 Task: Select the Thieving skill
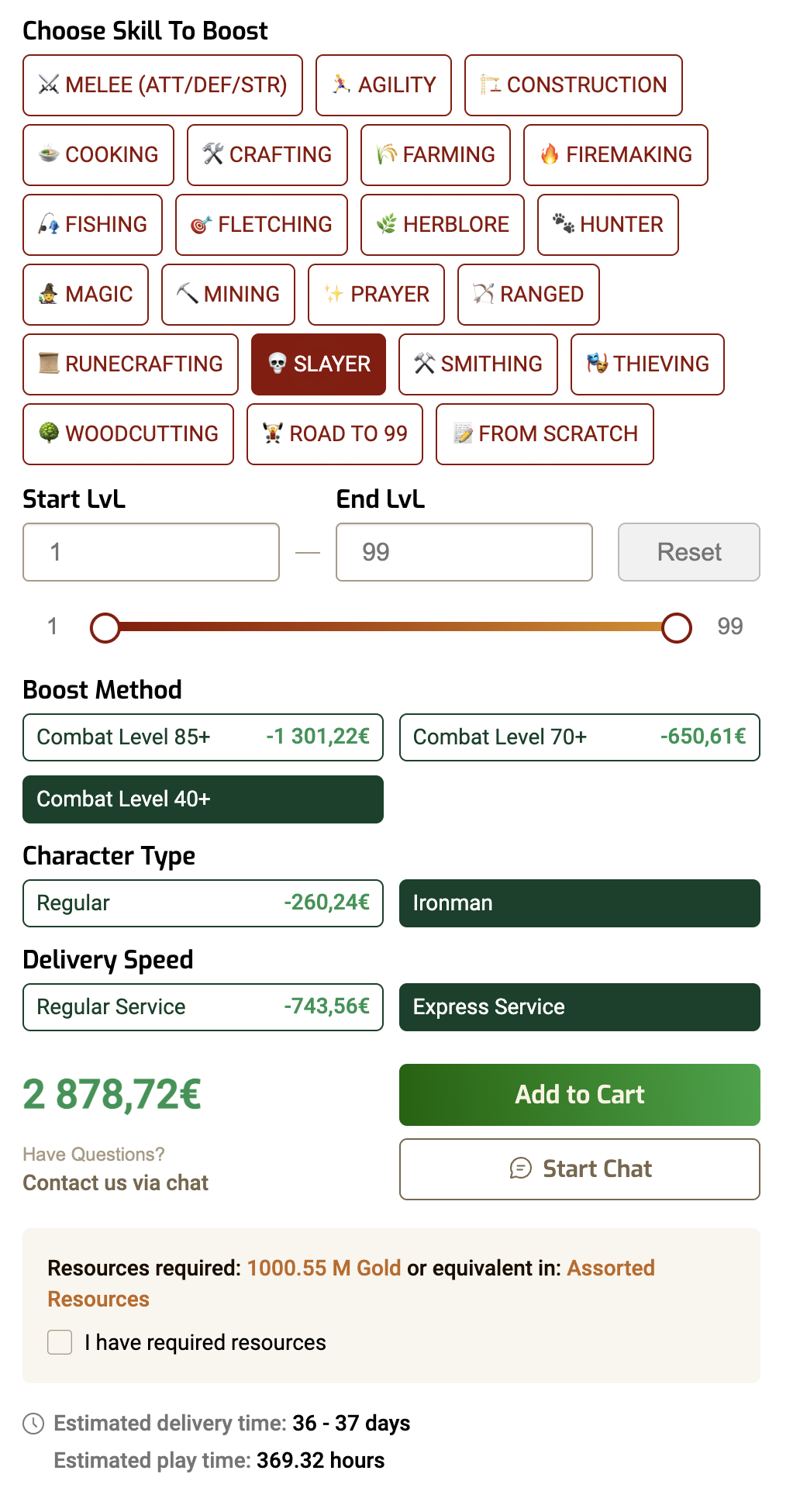coord(647,364)
